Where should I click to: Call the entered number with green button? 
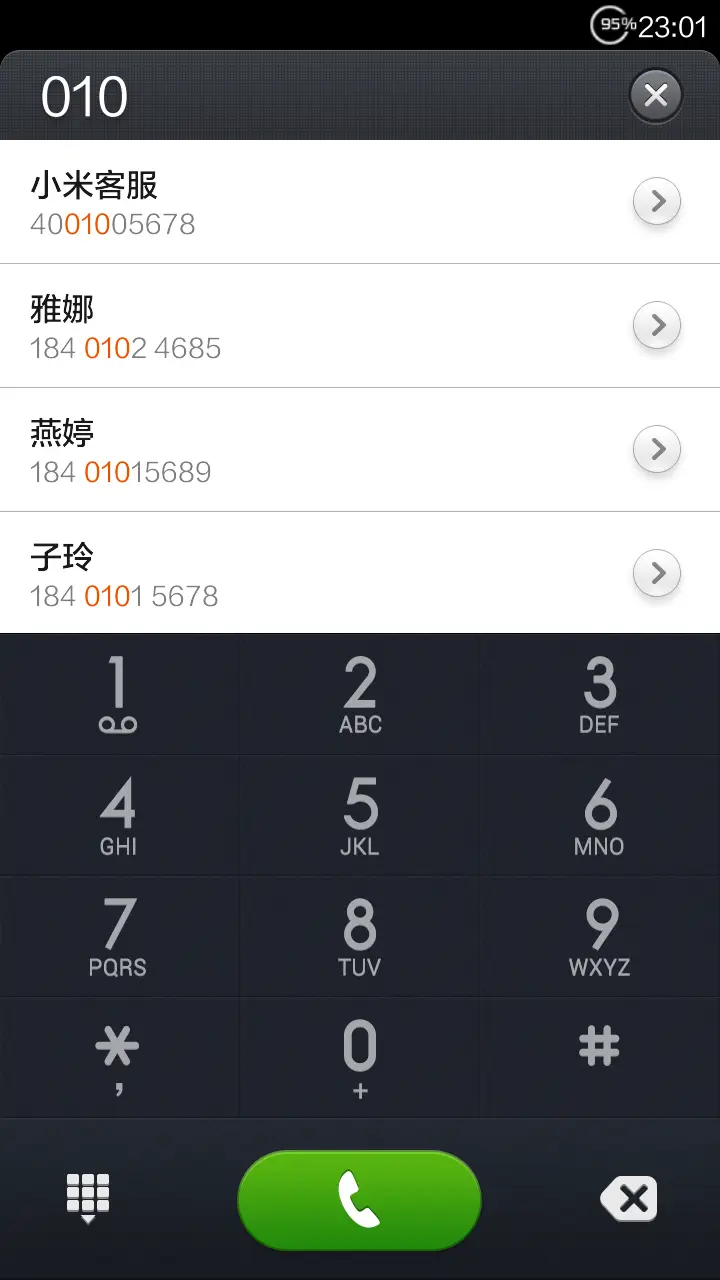[359, 1200]
